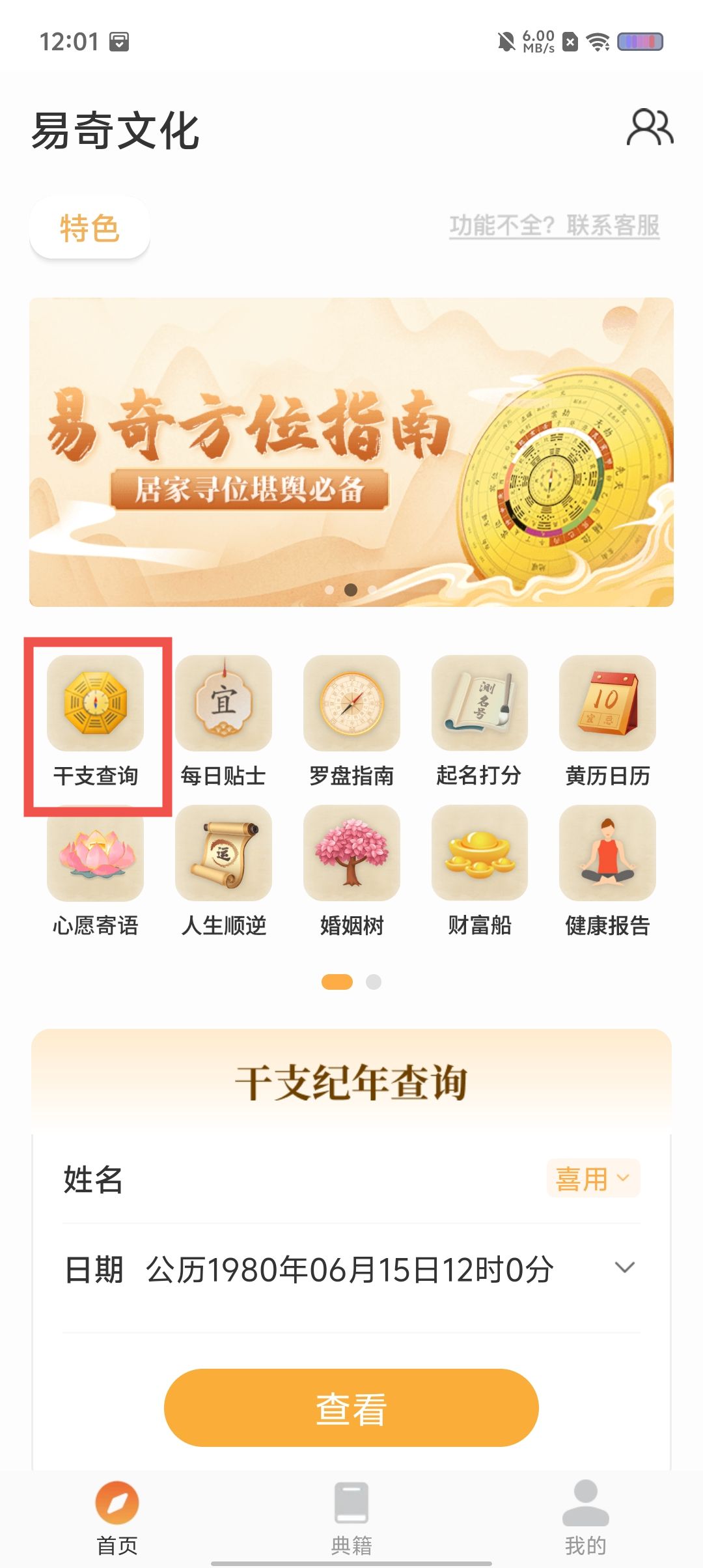Open the 日期 date picker
This screenshot has height=1568, width=703.
point(351,1269)
